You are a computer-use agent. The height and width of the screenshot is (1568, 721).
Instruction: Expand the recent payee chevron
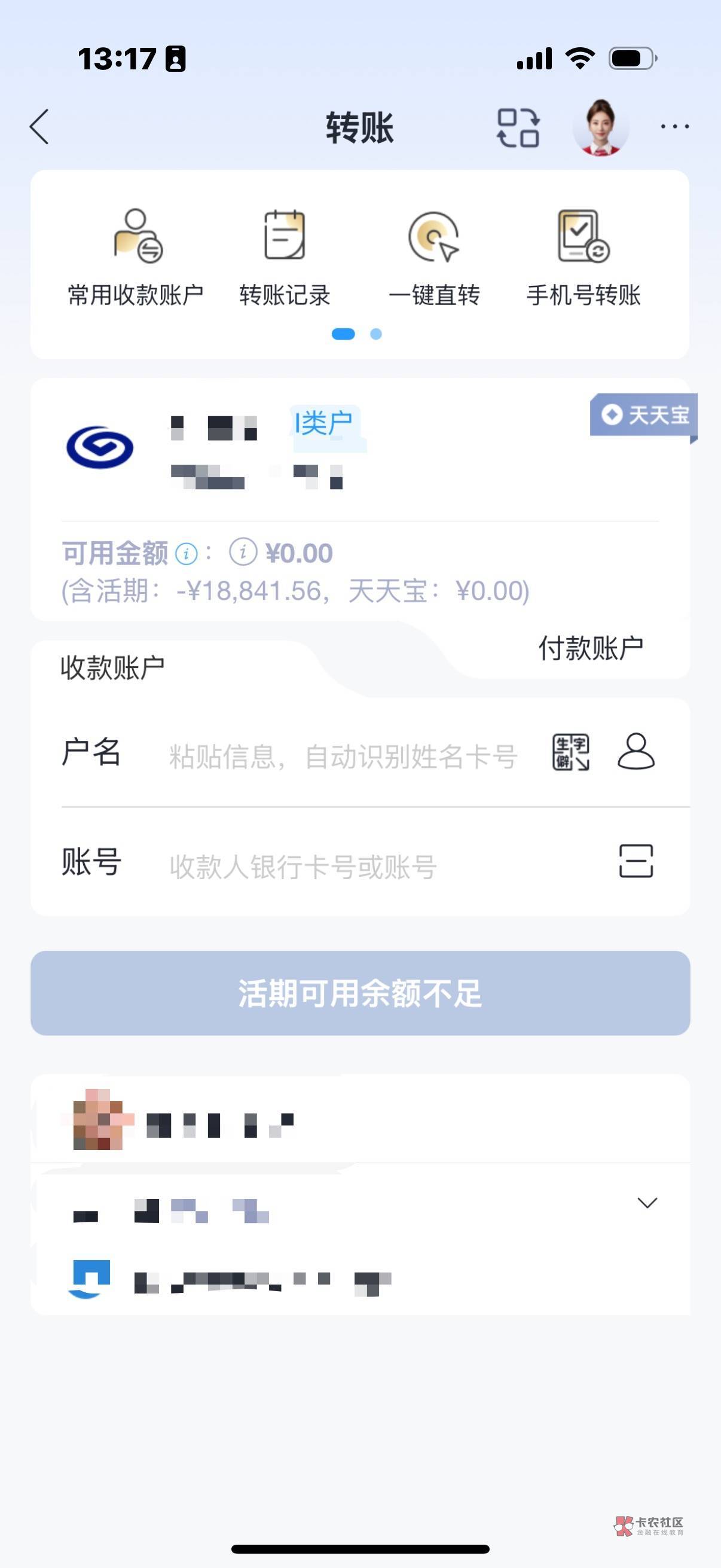647,1203
